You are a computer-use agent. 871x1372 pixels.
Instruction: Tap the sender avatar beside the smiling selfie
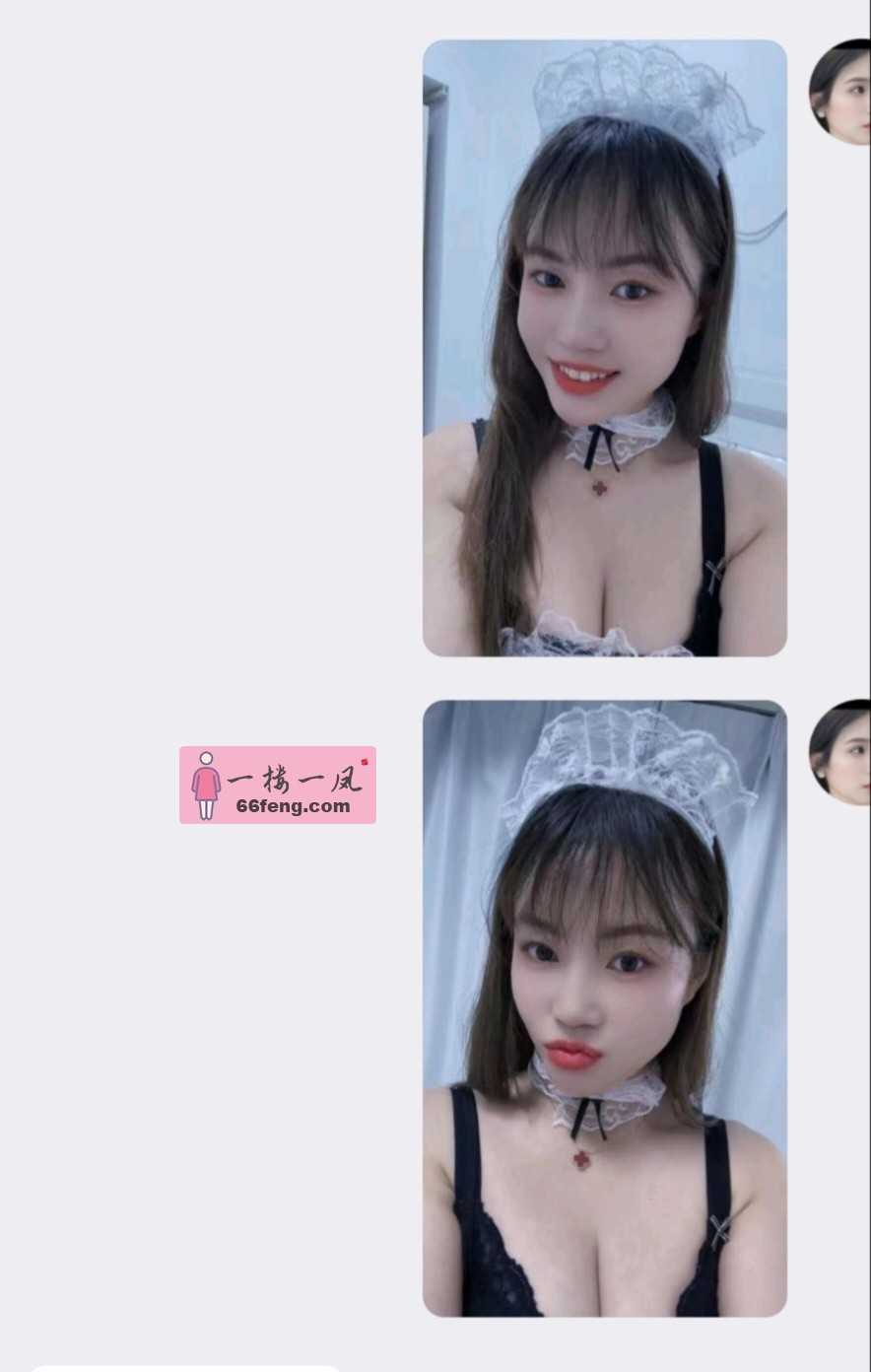pos(842,93)
